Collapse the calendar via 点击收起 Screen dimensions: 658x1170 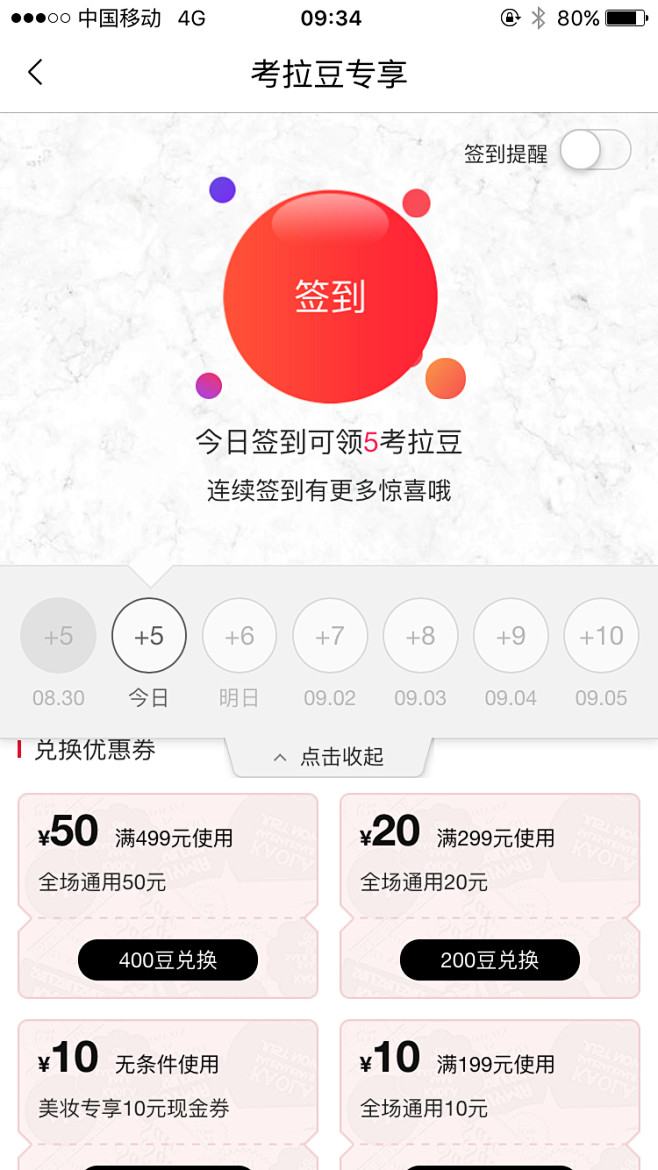click(330, 757)
